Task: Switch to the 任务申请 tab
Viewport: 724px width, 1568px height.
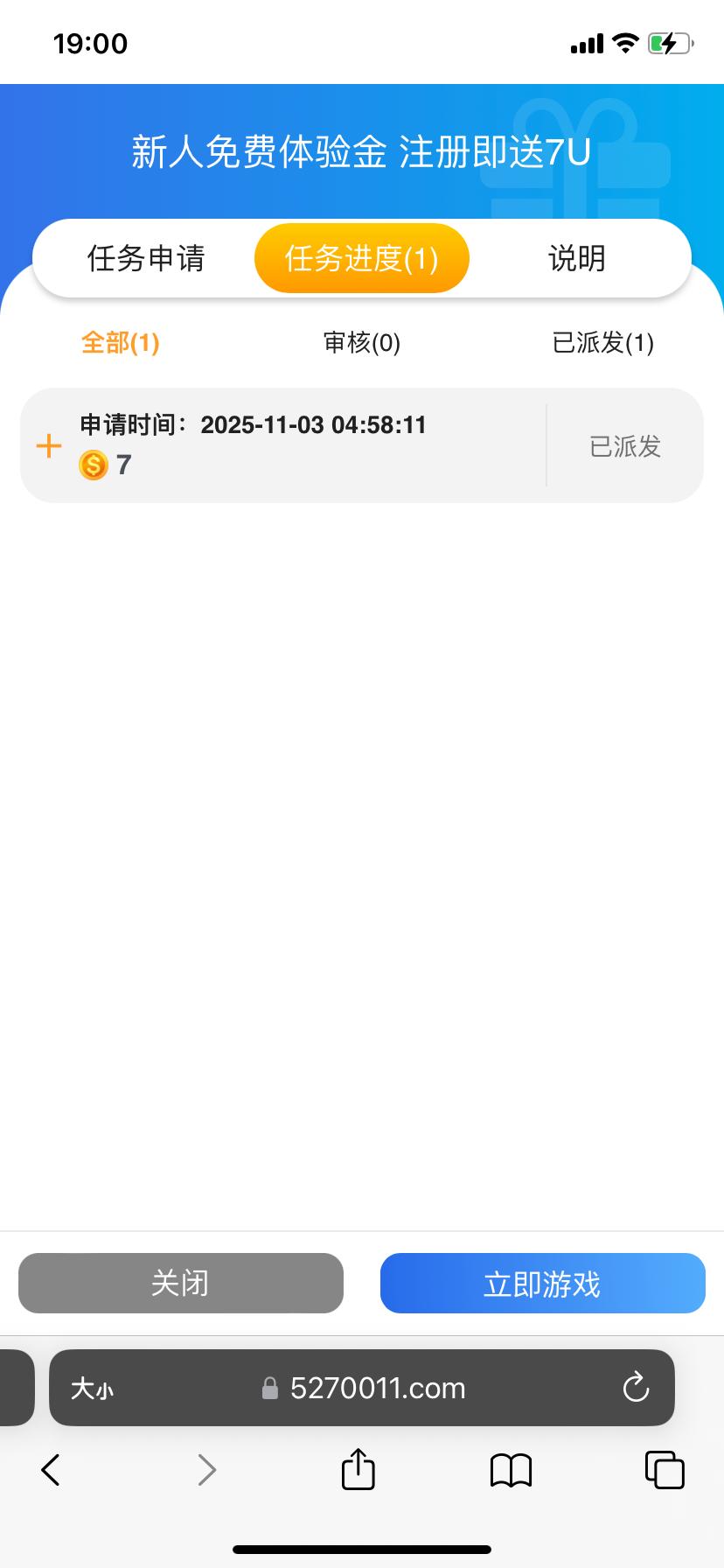Action: pyautogui.click(x=146, y=259)
